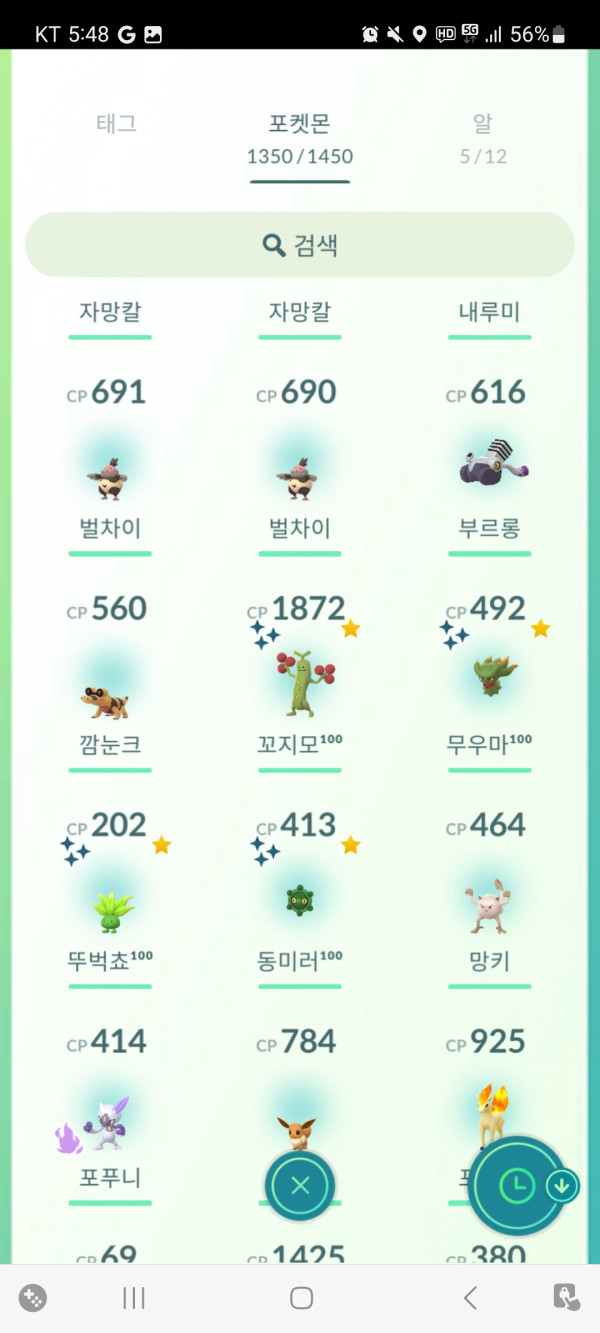
Task: Go to the phone home screen
Action: 301,1298
